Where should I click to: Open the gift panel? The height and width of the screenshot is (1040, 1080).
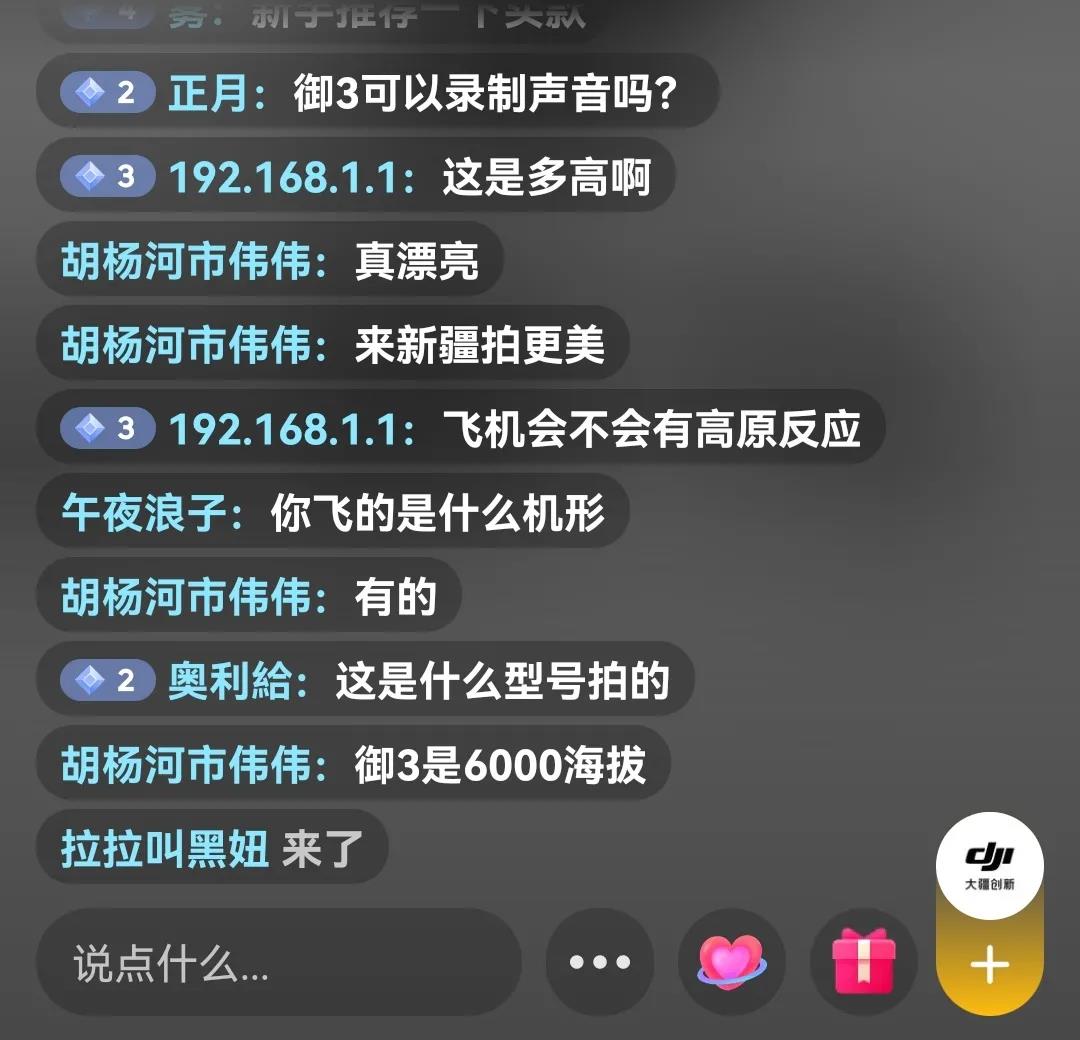(863, 963)
